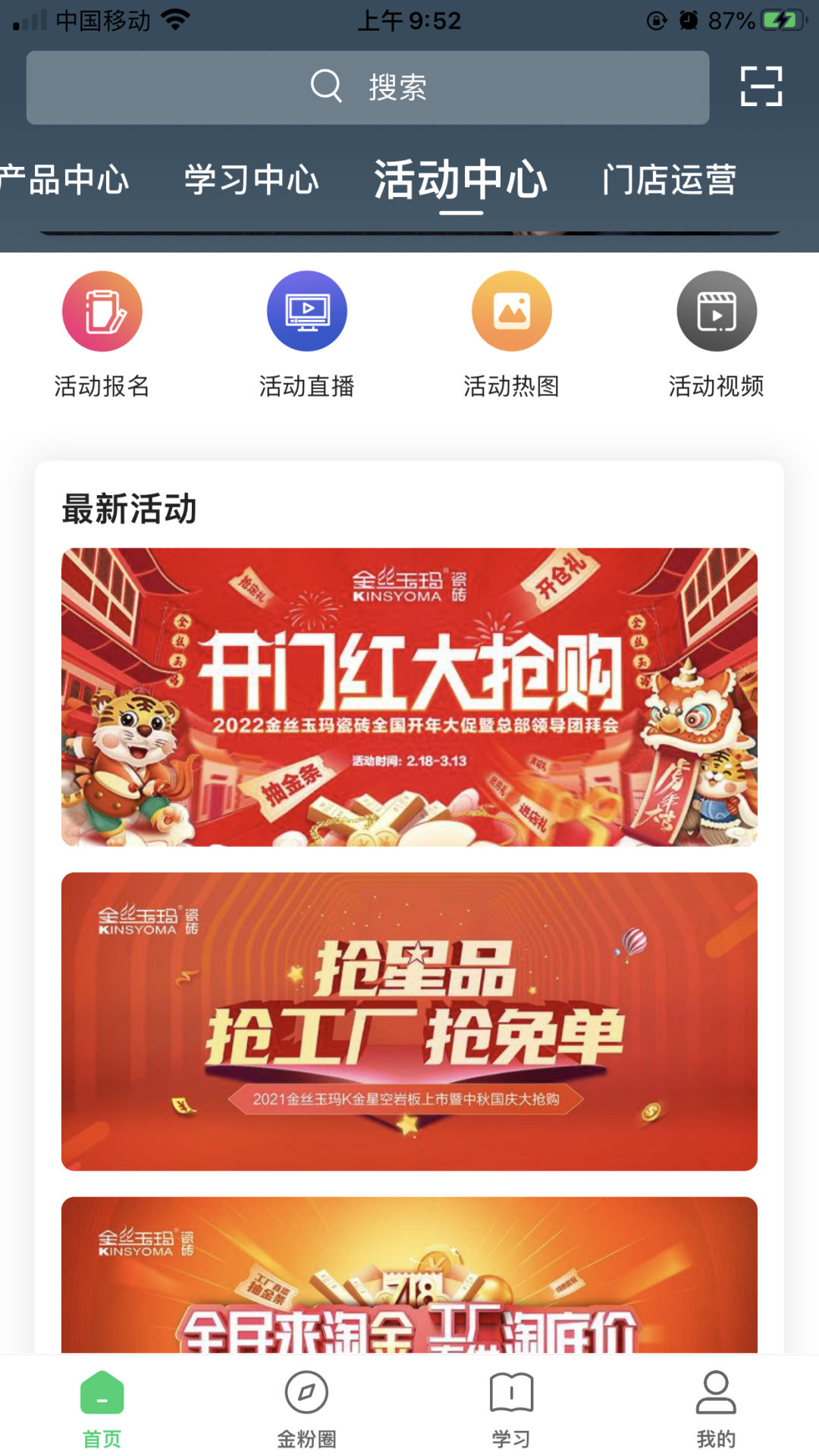The height and width of the screenshot is (1456, 819).
Task: Open the scan icon beside search
Action: [761, 86]
